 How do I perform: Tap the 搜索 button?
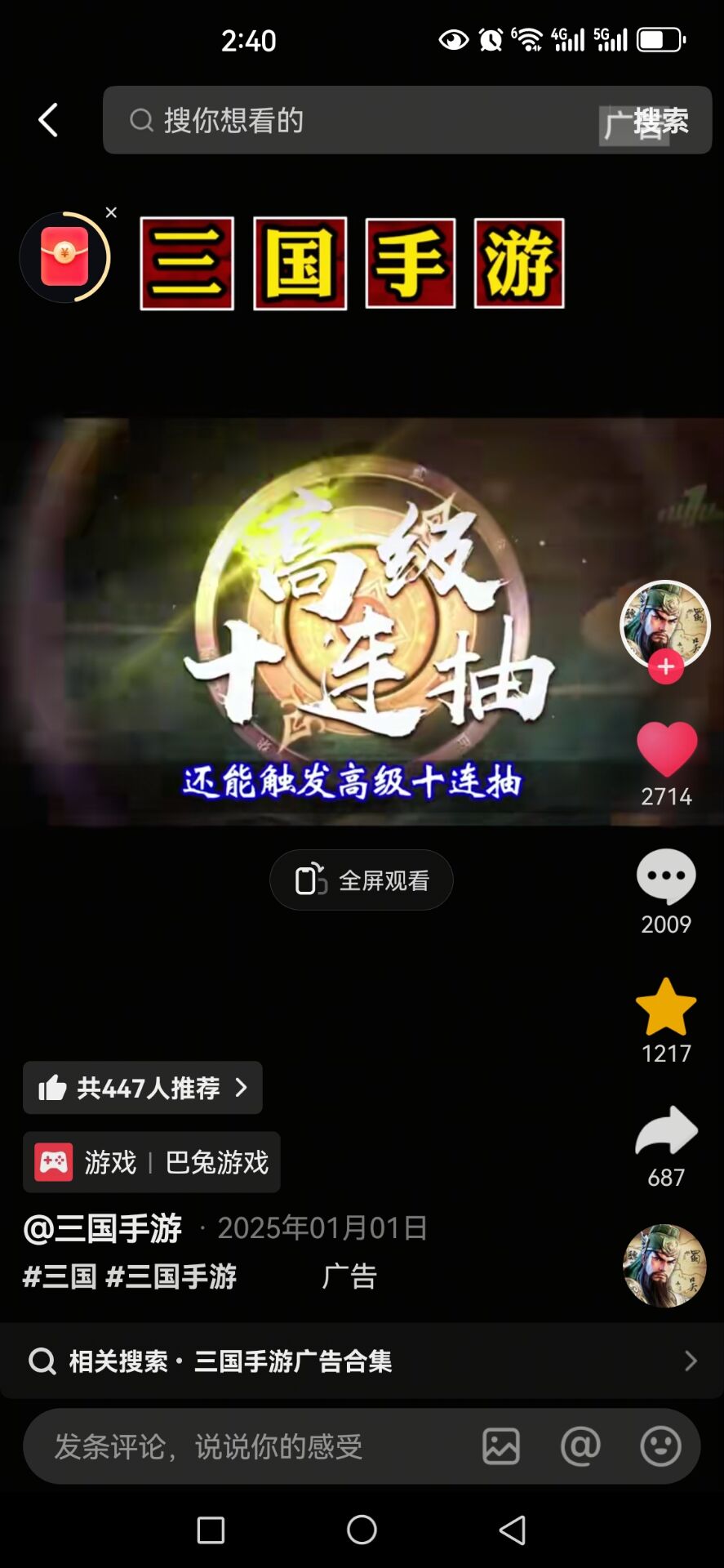tap(660, 121)
